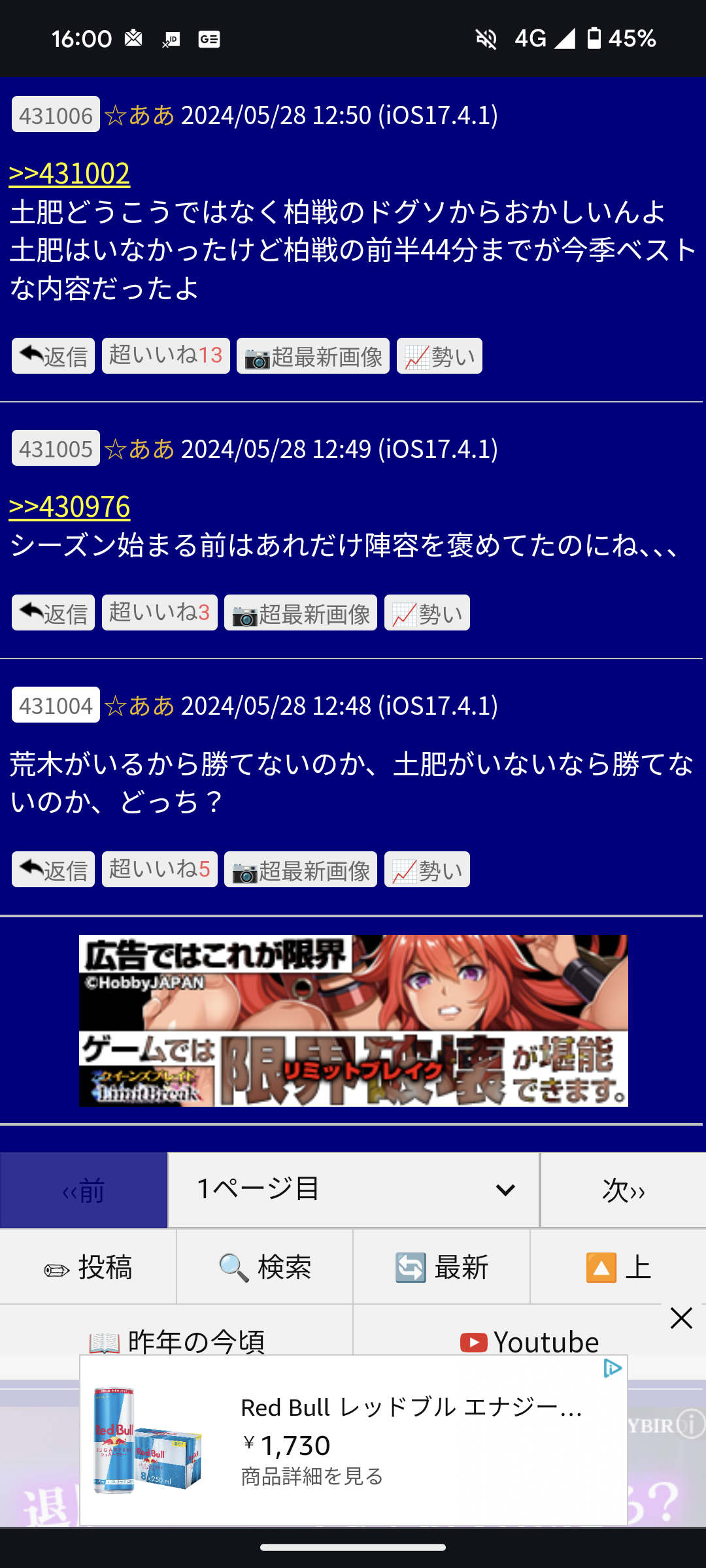This screenshot has height=1568, width=706.
Task: Open the 投稿 post composer
Action: click(x=88, y=1267)
